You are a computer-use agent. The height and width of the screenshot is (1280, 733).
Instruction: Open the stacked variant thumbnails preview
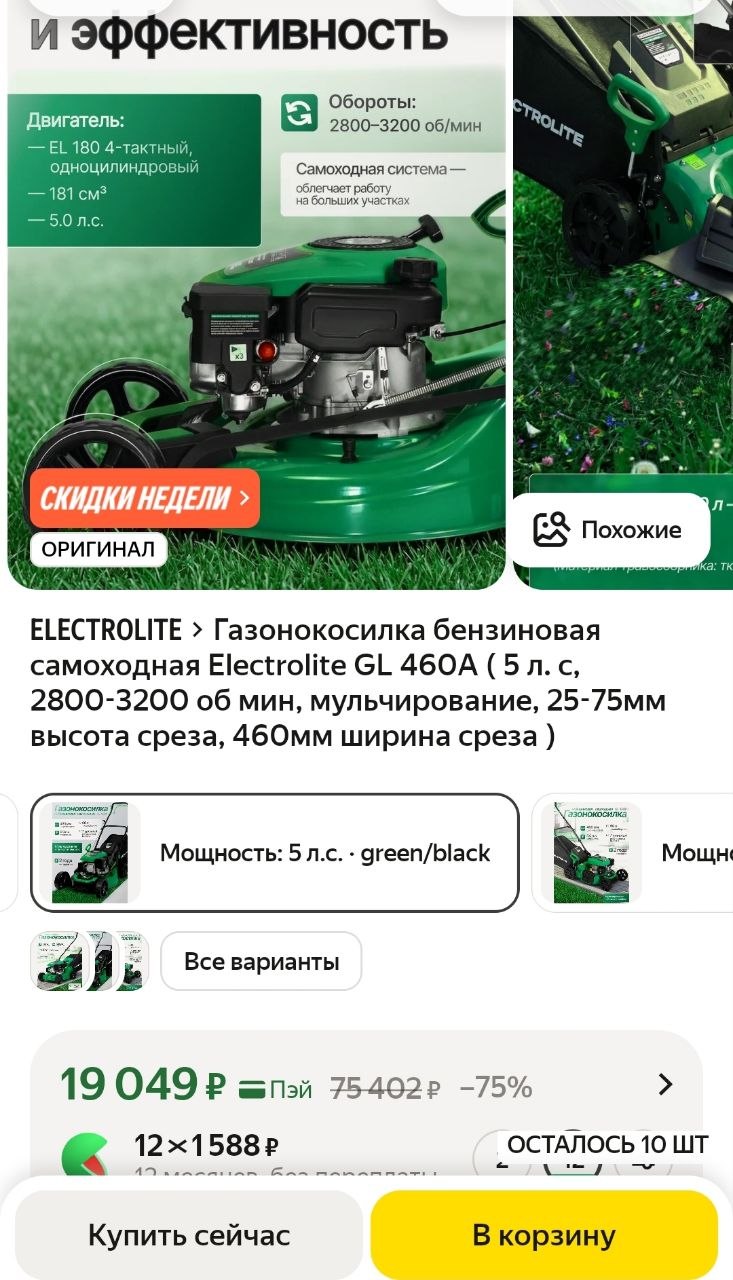pyautogui.click(x=89, y=962)
